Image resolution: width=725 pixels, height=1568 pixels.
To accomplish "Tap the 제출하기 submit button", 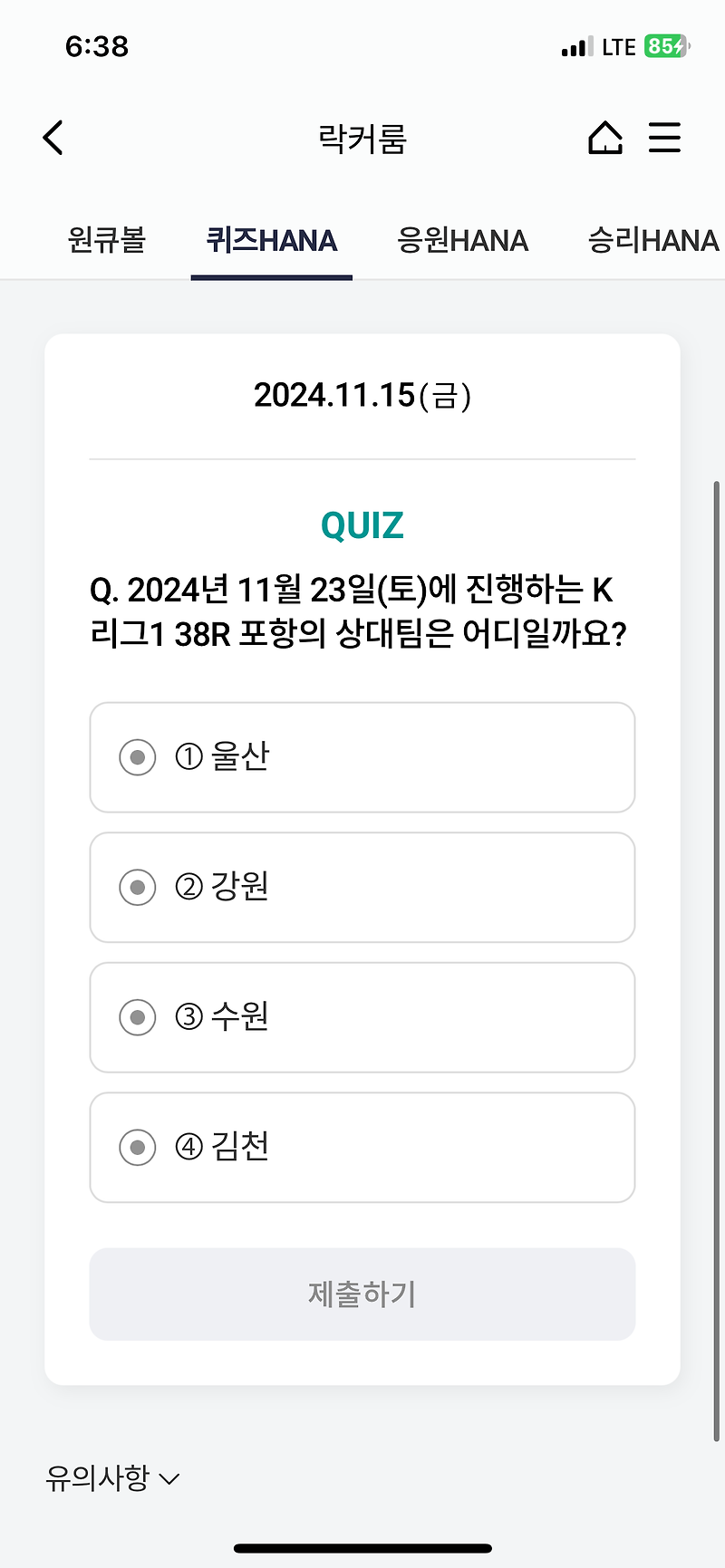I will [x=362, y=1294].
